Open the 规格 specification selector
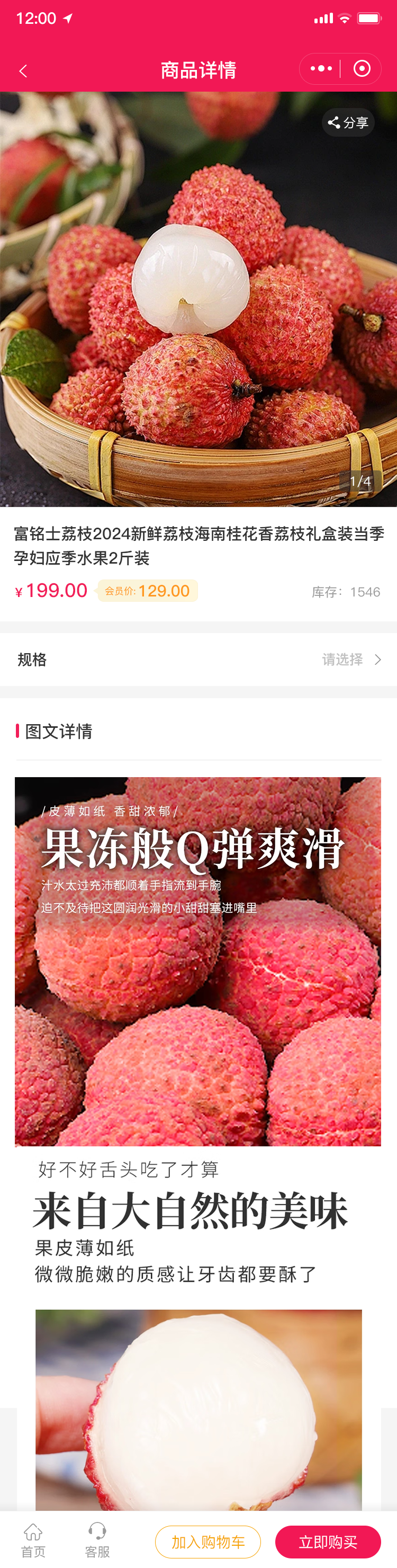The height and width of the screenshot is (1568, 397). [x=198, y=659]
